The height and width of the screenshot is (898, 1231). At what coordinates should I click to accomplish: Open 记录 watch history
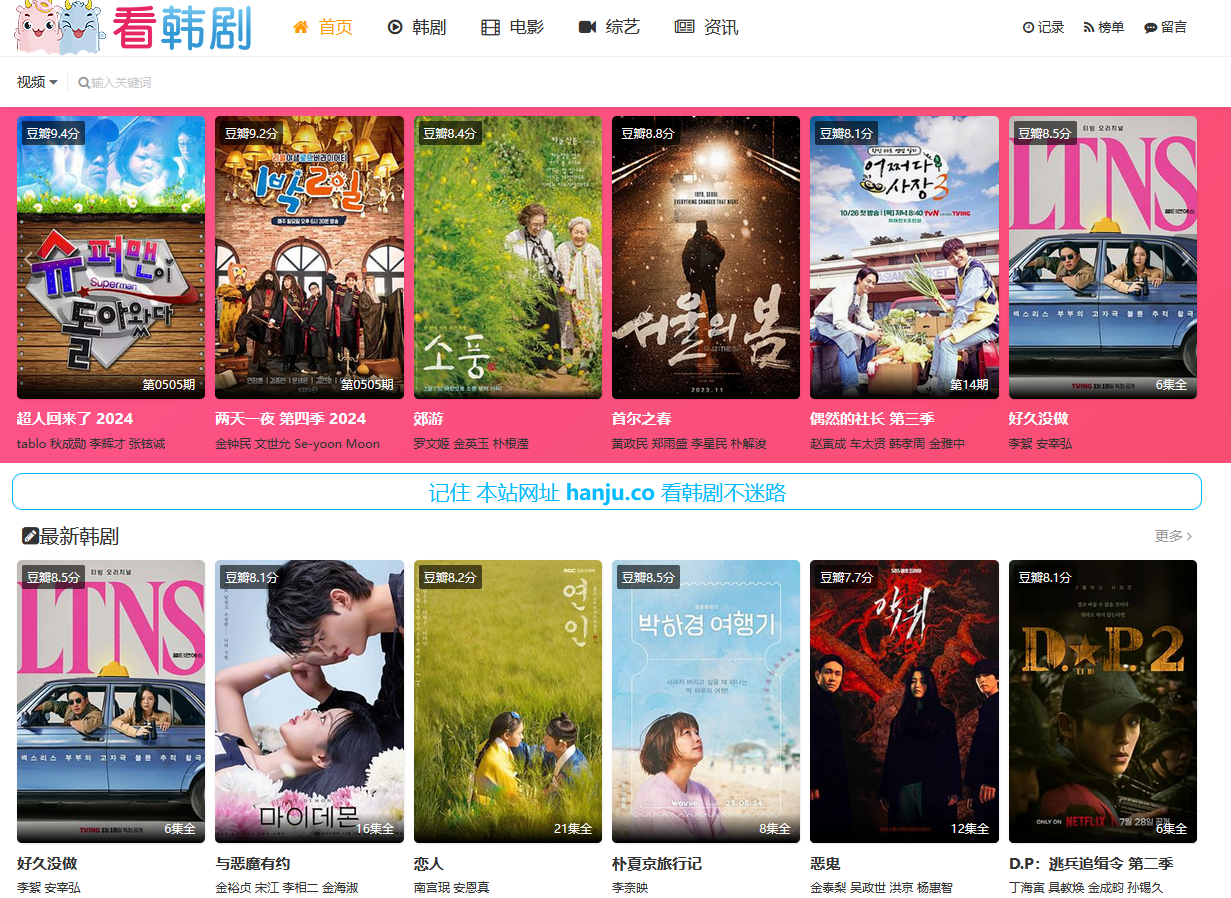coord(1043,28)
